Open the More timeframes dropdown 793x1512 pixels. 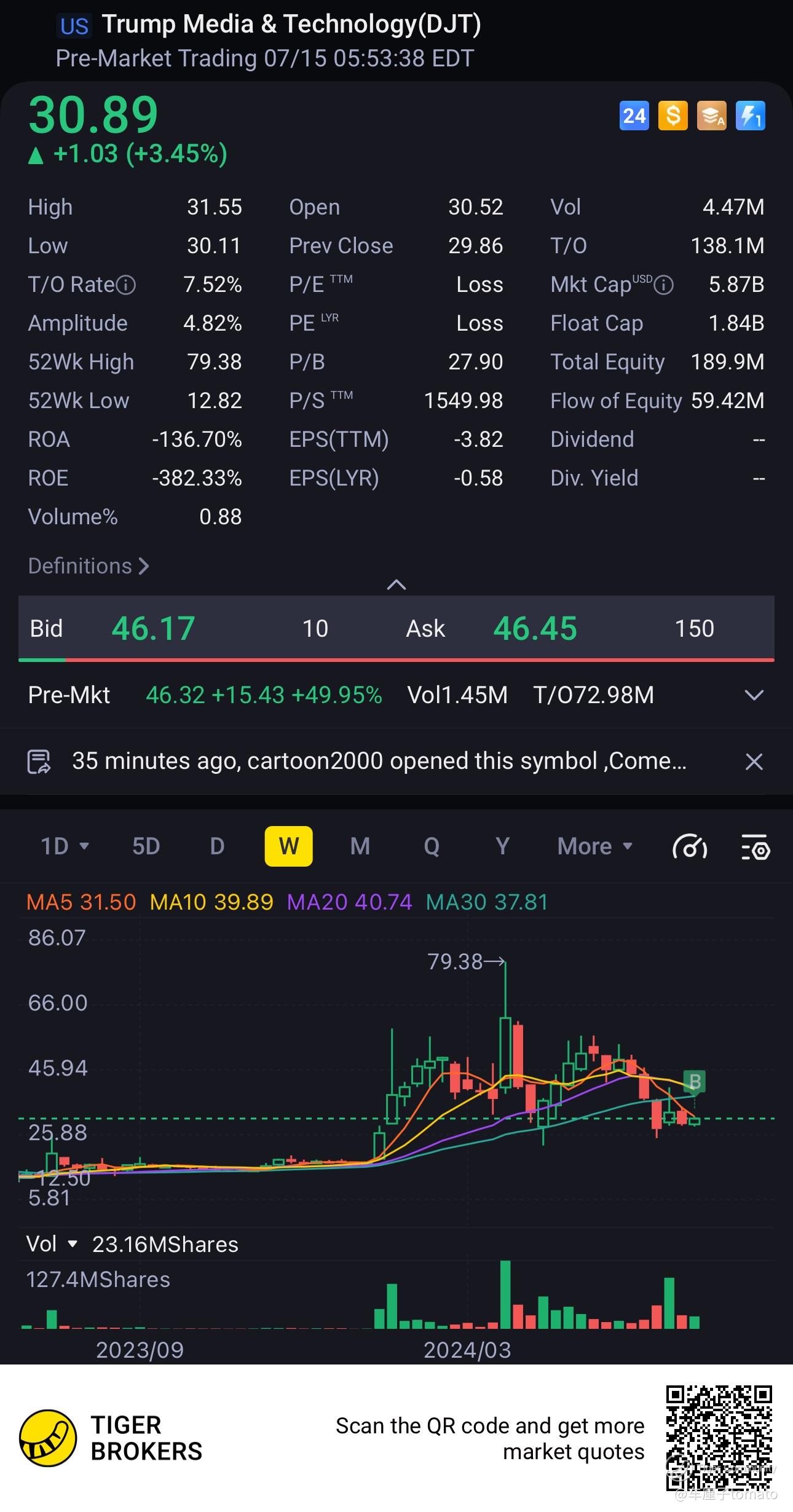(594, 846)
